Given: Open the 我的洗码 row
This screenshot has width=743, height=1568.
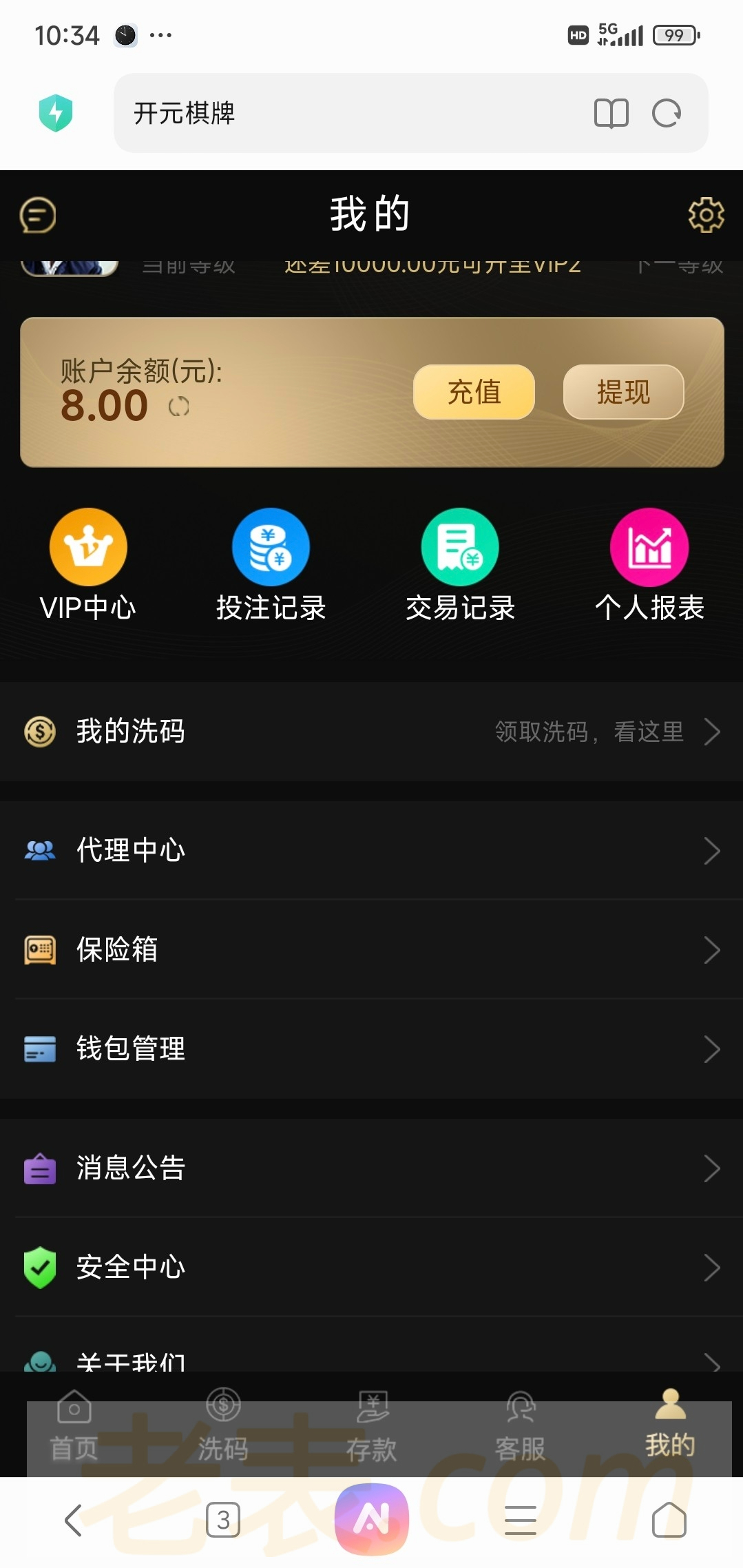Looking at the screenshot, I should [372, 732].
